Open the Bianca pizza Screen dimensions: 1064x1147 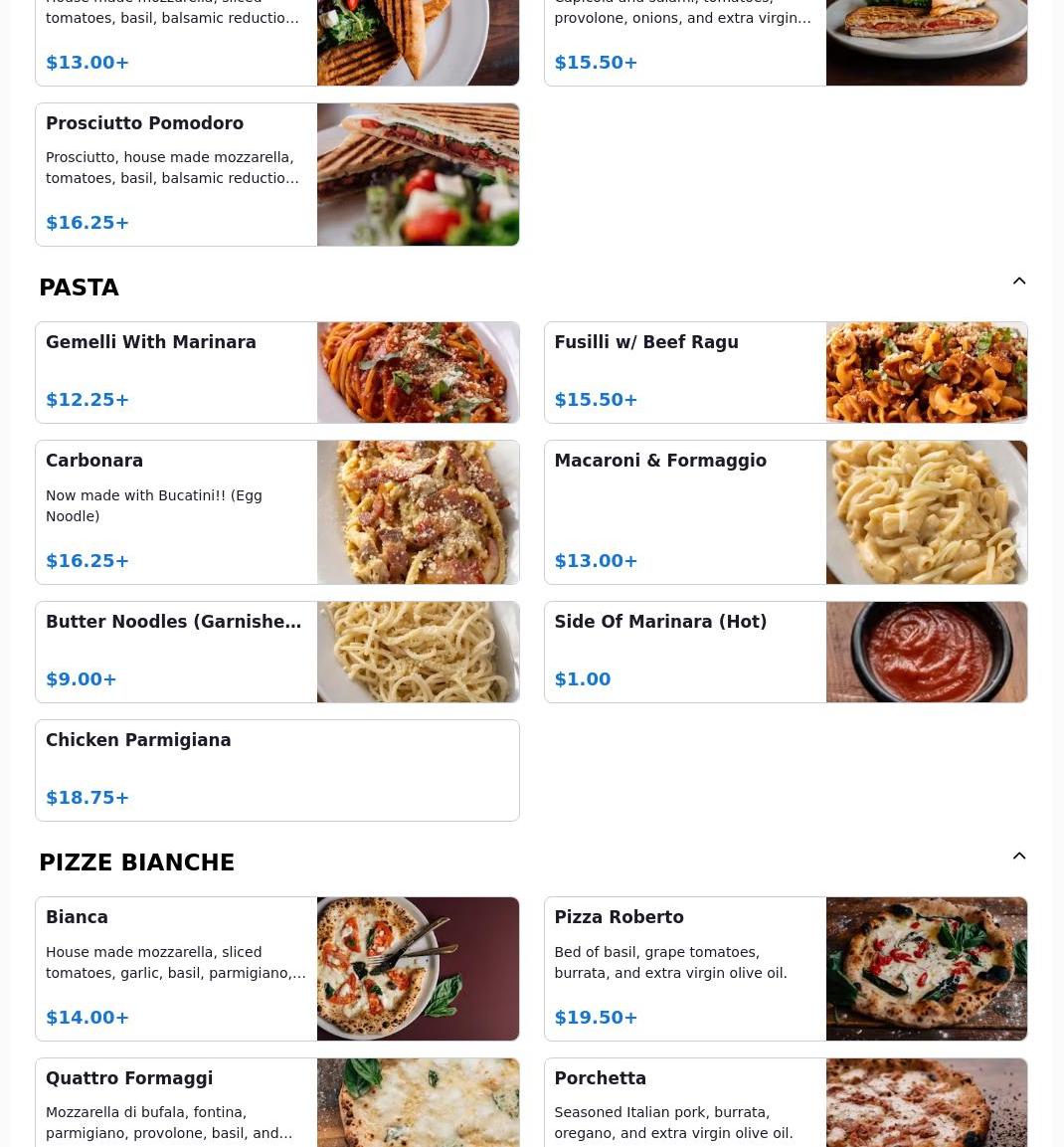pos(276,968)
